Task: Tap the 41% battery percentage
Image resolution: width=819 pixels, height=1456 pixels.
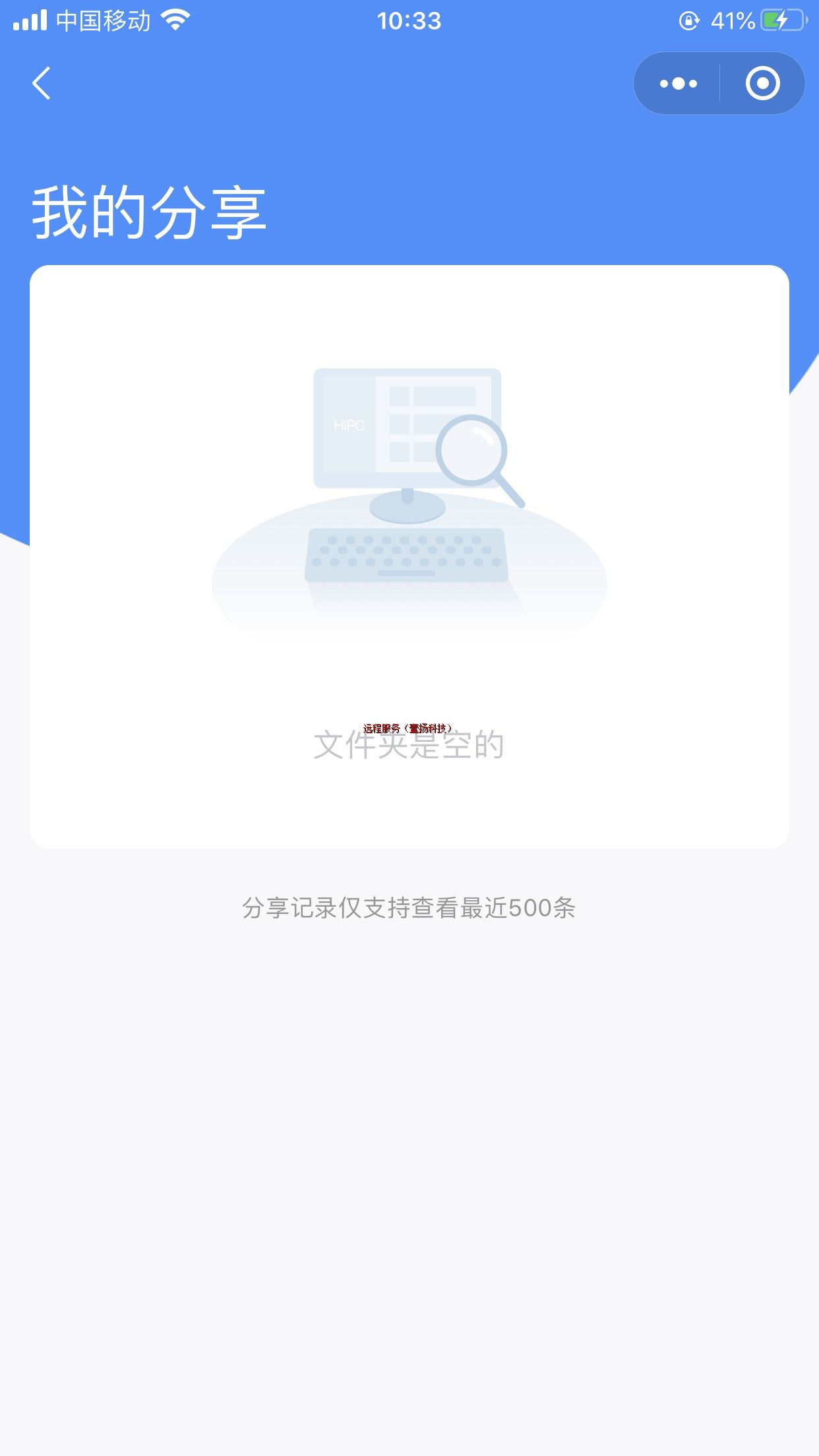Action: point(731,22)
